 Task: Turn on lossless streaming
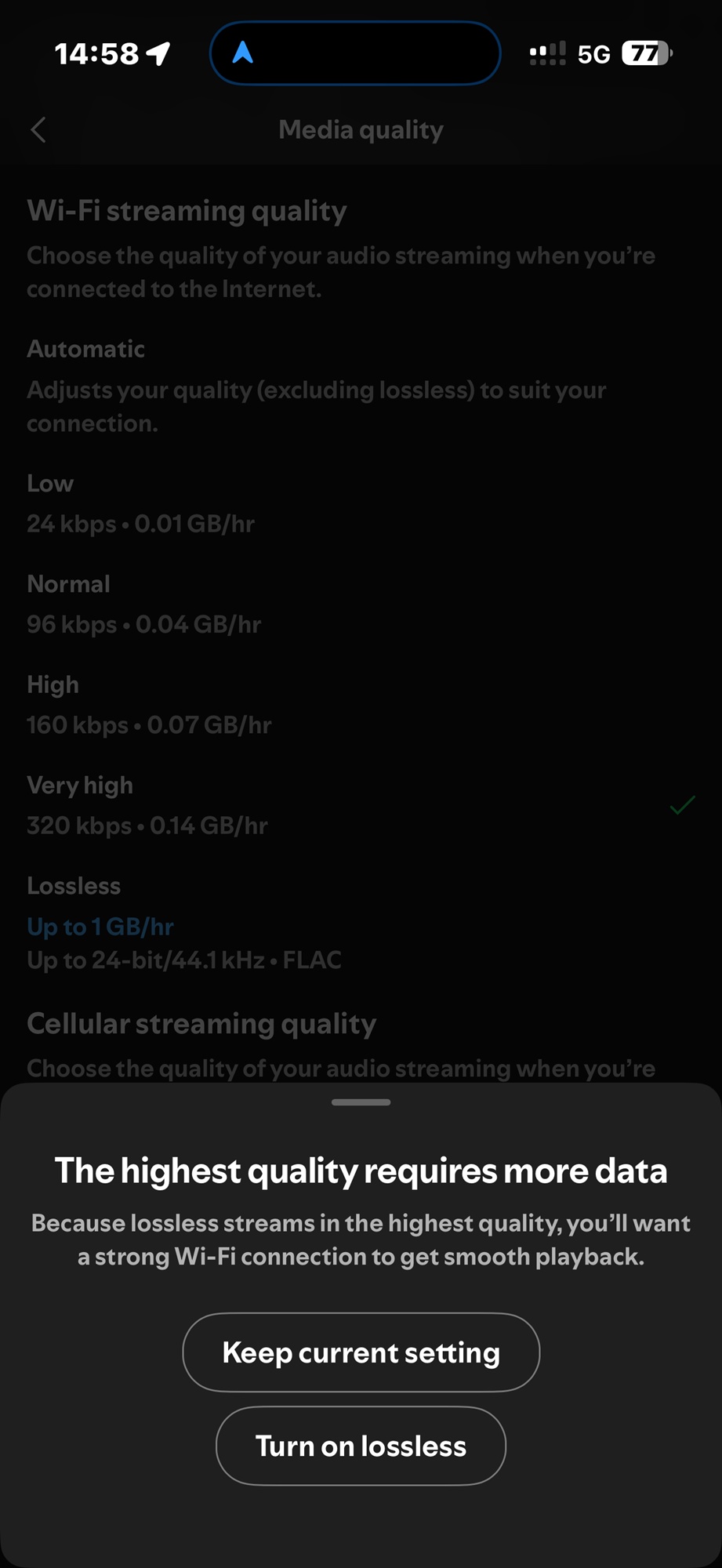361,1446
